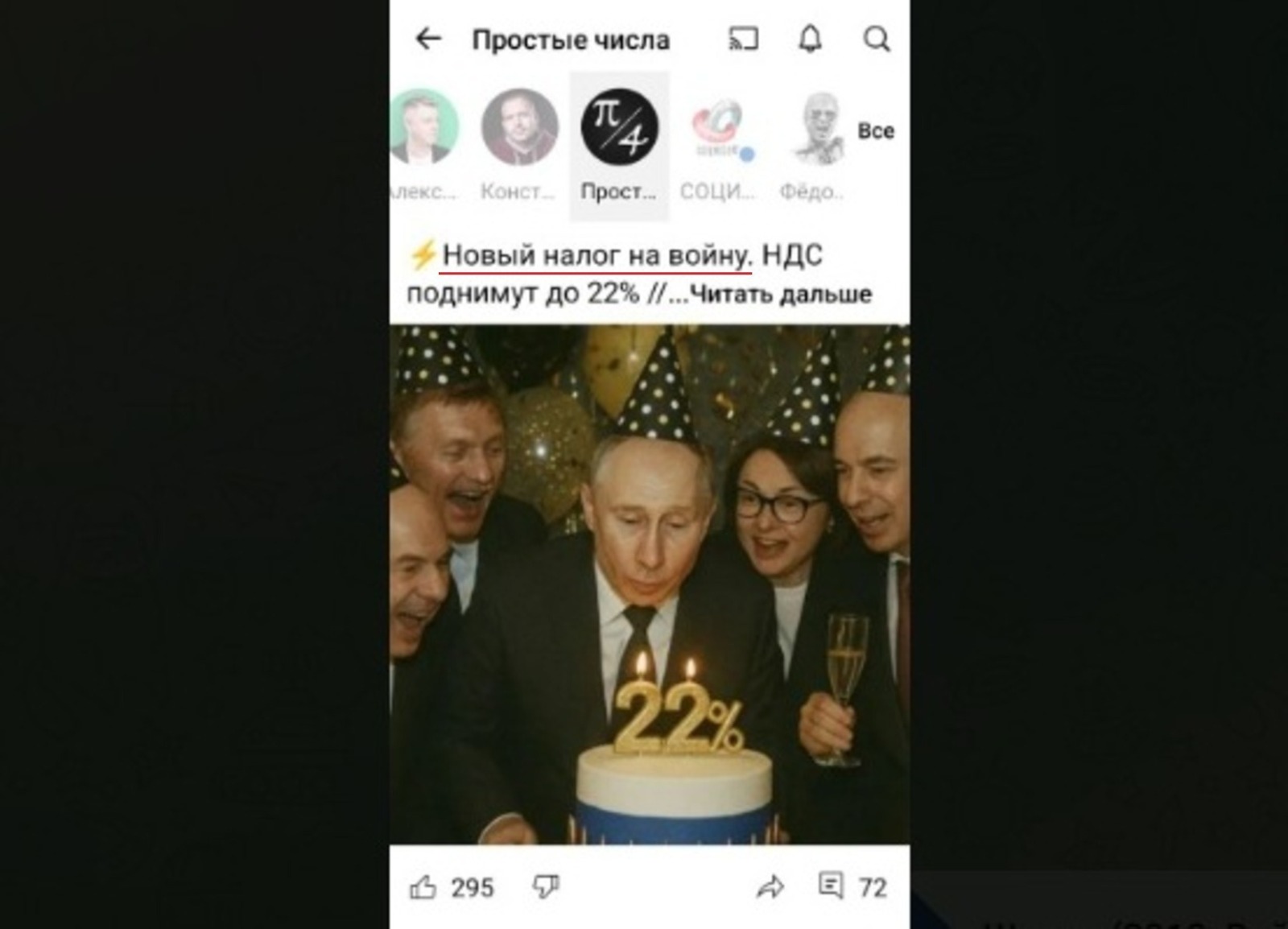1288x929 pixels.
Task: Dislike this post
Action: 546,887
